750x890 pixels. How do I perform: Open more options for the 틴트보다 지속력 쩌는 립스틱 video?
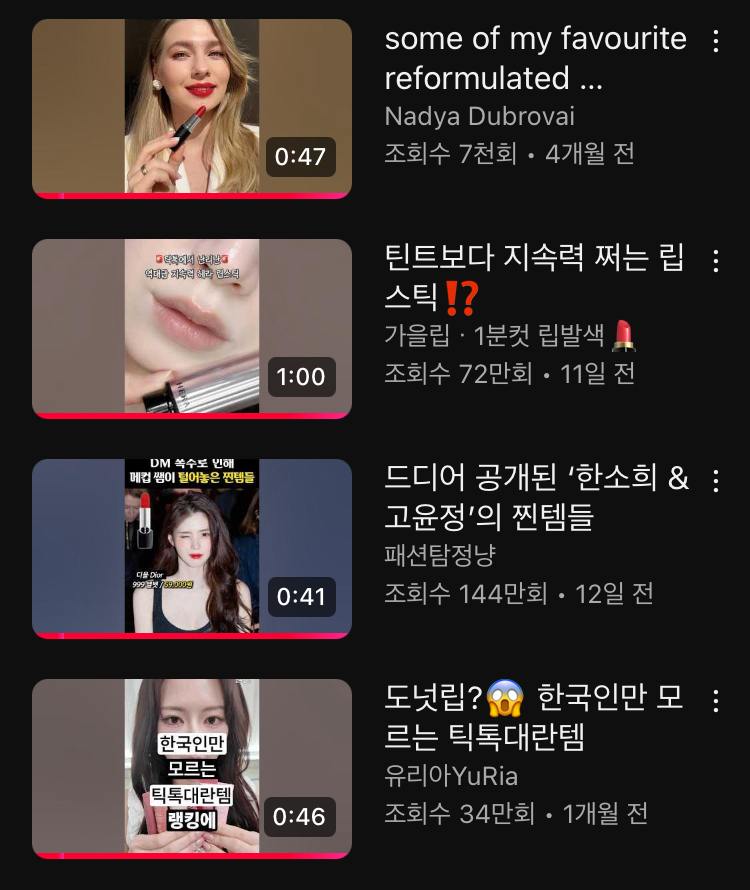click(715, 261)
